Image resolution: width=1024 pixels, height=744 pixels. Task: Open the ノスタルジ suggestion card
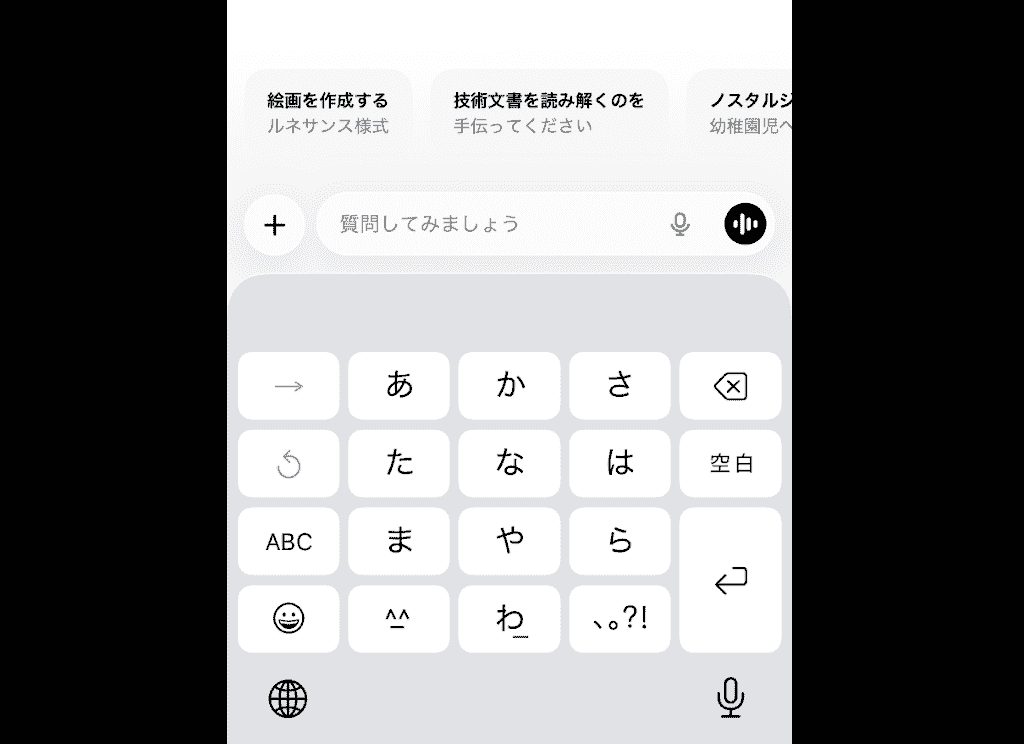[x=745, y=113]
